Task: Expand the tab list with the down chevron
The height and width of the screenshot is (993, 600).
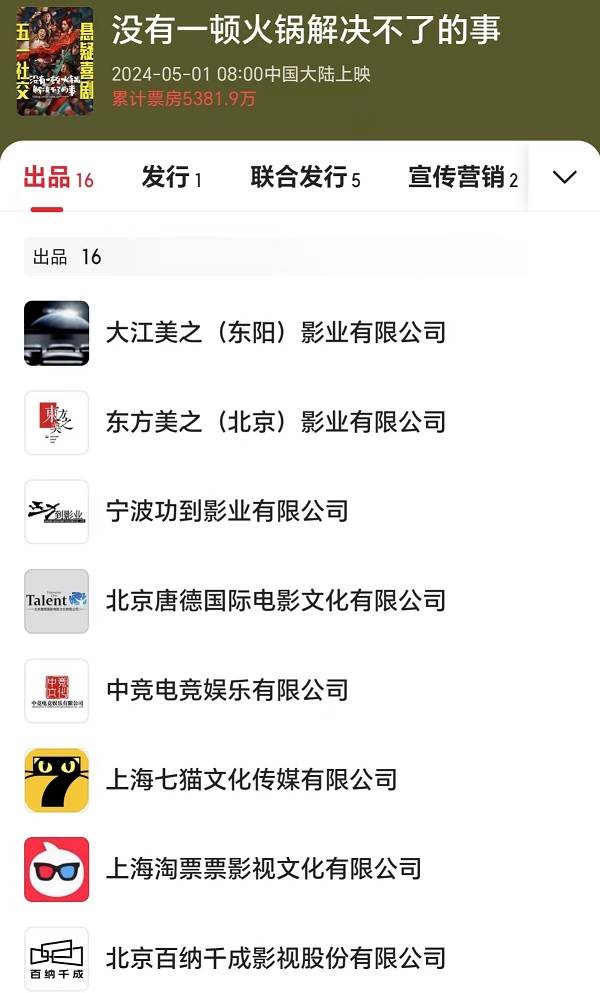Action: (565, 177)
